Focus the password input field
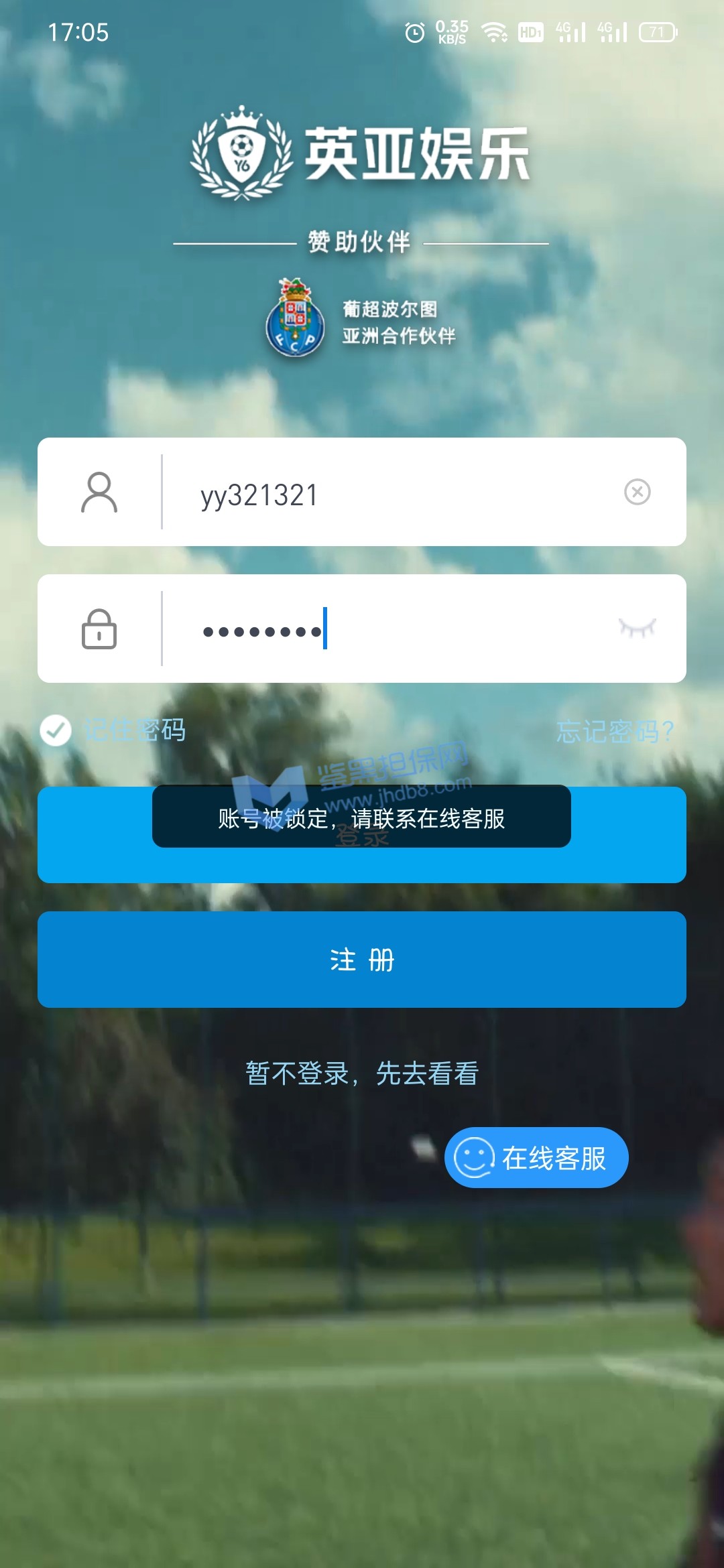724x1568 pixels. 402,630
